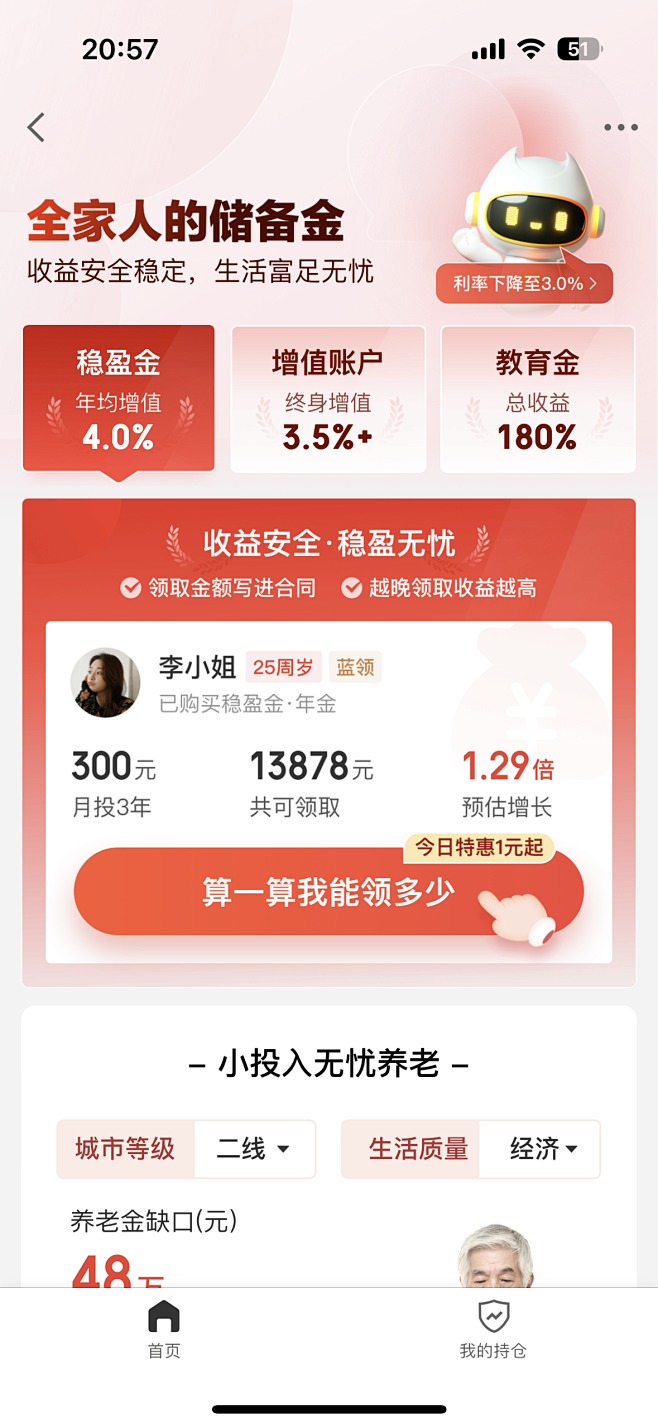Viewport: 658px width, 1427px height.
Task: Expand the 生活质量 dropdown showing 经济
Action: tap(541, 1149)
